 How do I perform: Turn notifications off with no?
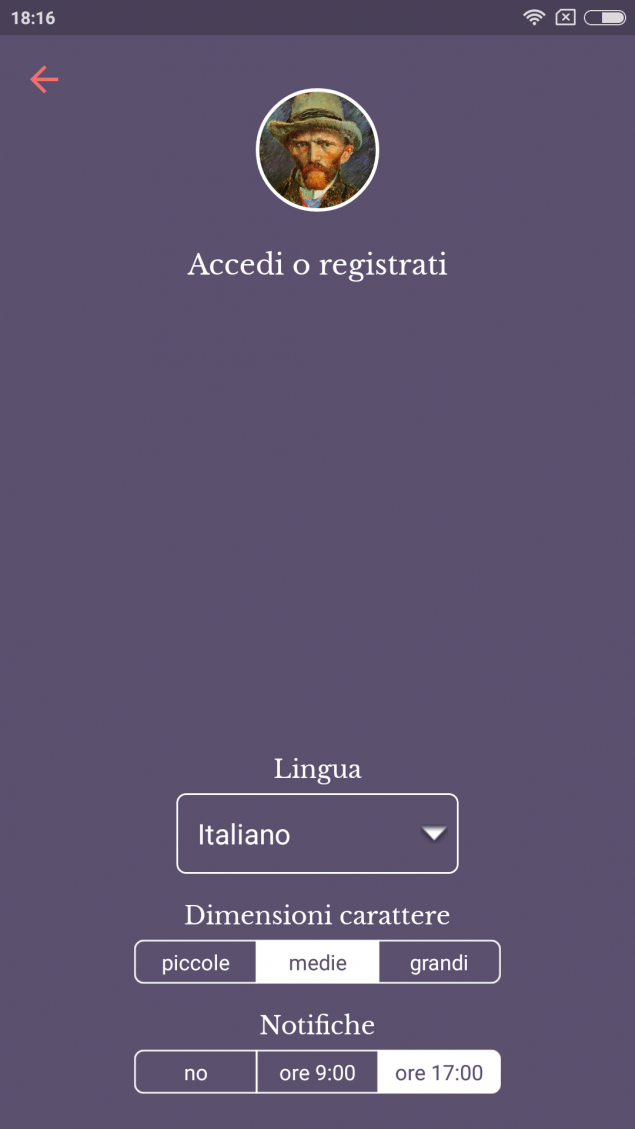(195, 1072)
